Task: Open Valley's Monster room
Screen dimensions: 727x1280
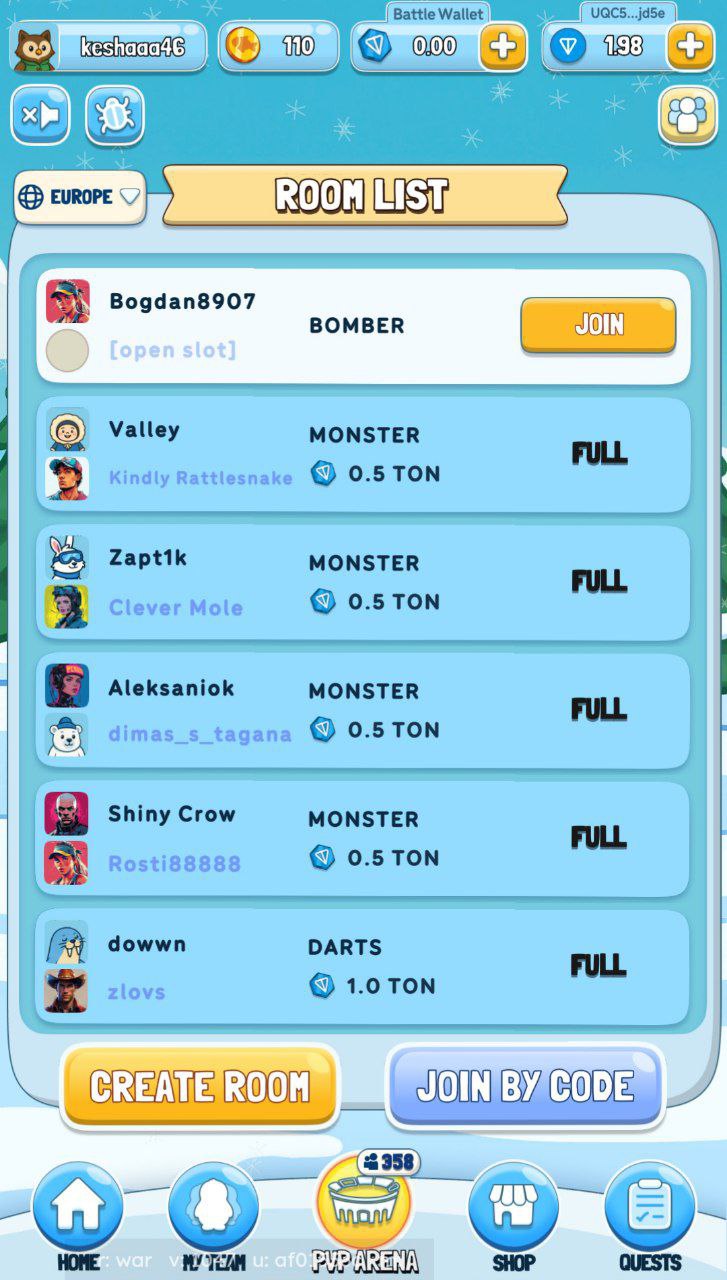Action: pos(363,455)
